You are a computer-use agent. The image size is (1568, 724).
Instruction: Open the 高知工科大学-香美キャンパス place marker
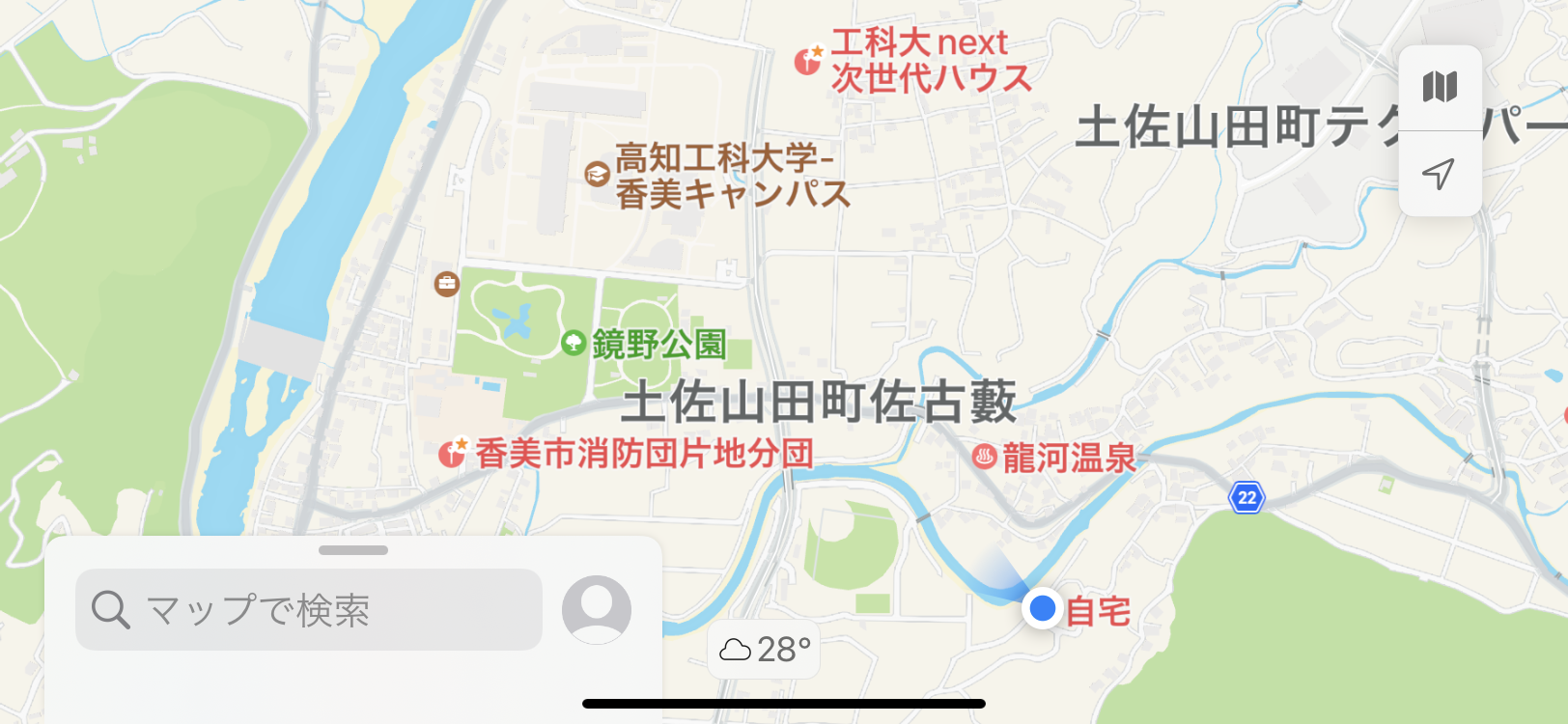[598, 175]
